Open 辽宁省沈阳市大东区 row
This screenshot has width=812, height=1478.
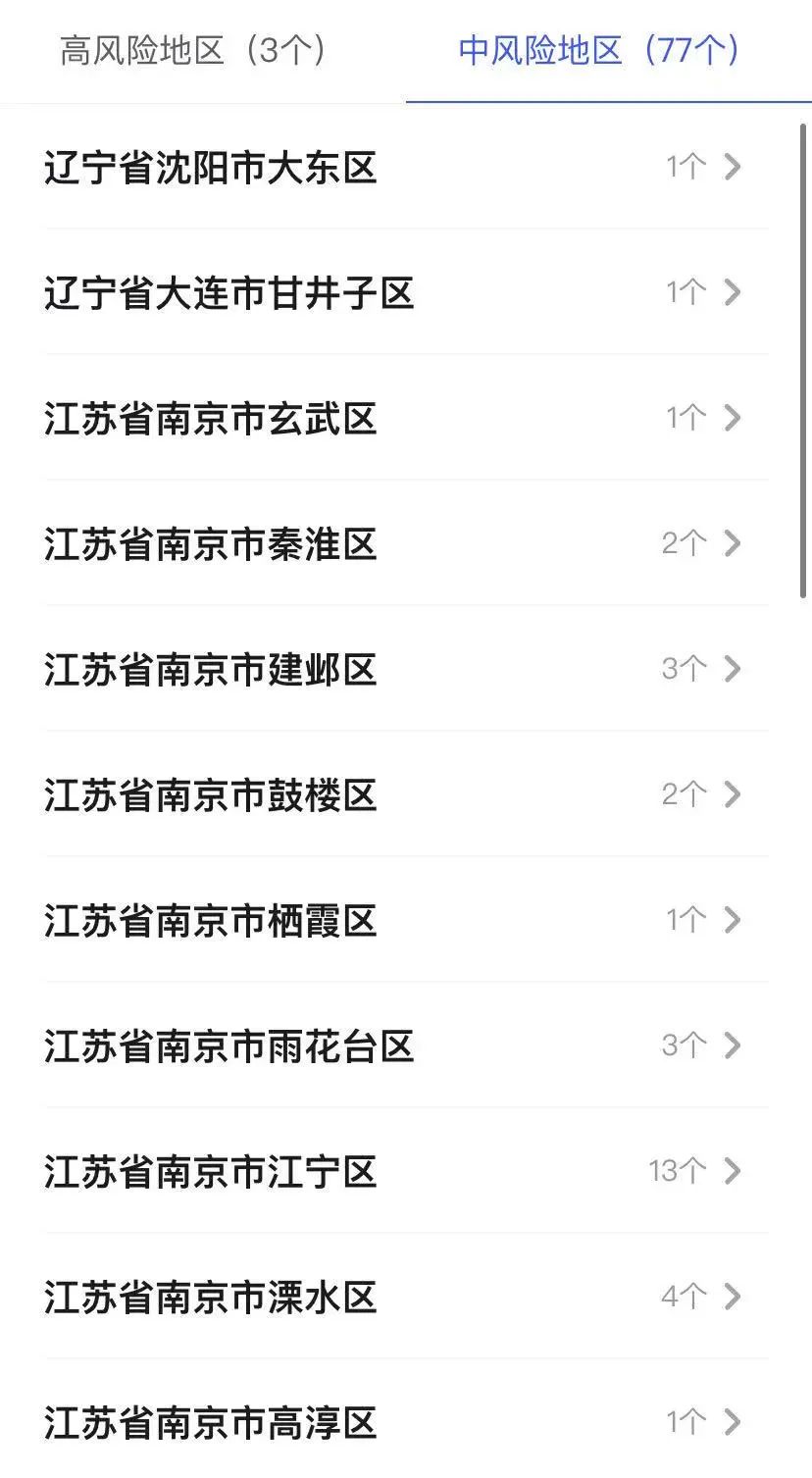406,167
